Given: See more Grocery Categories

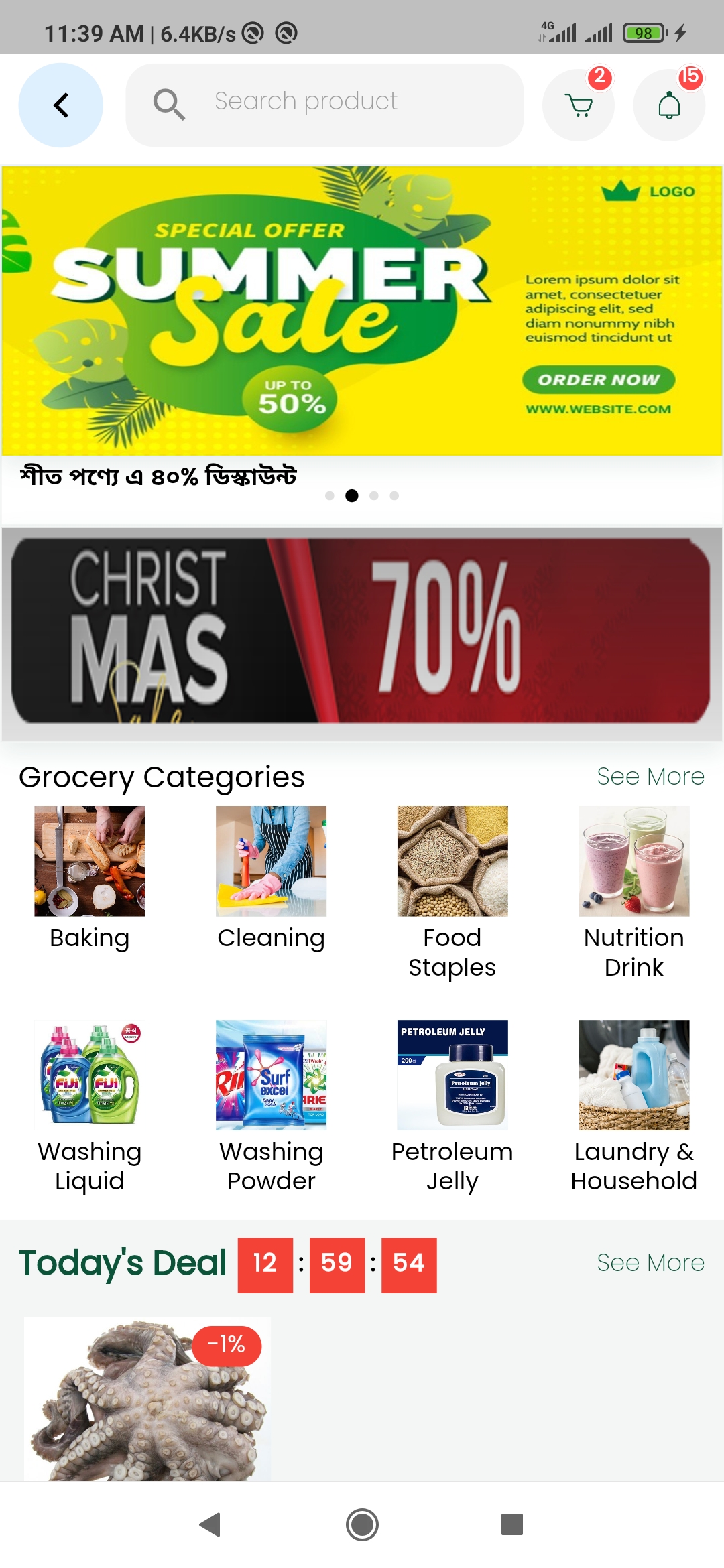Looking at the screenshot, I should click(650, 777).
